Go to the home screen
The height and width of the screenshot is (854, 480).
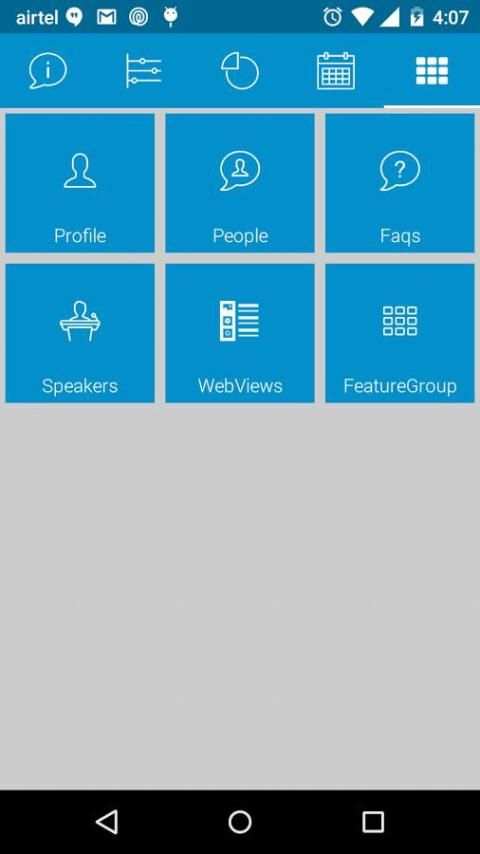pos(240,821)
